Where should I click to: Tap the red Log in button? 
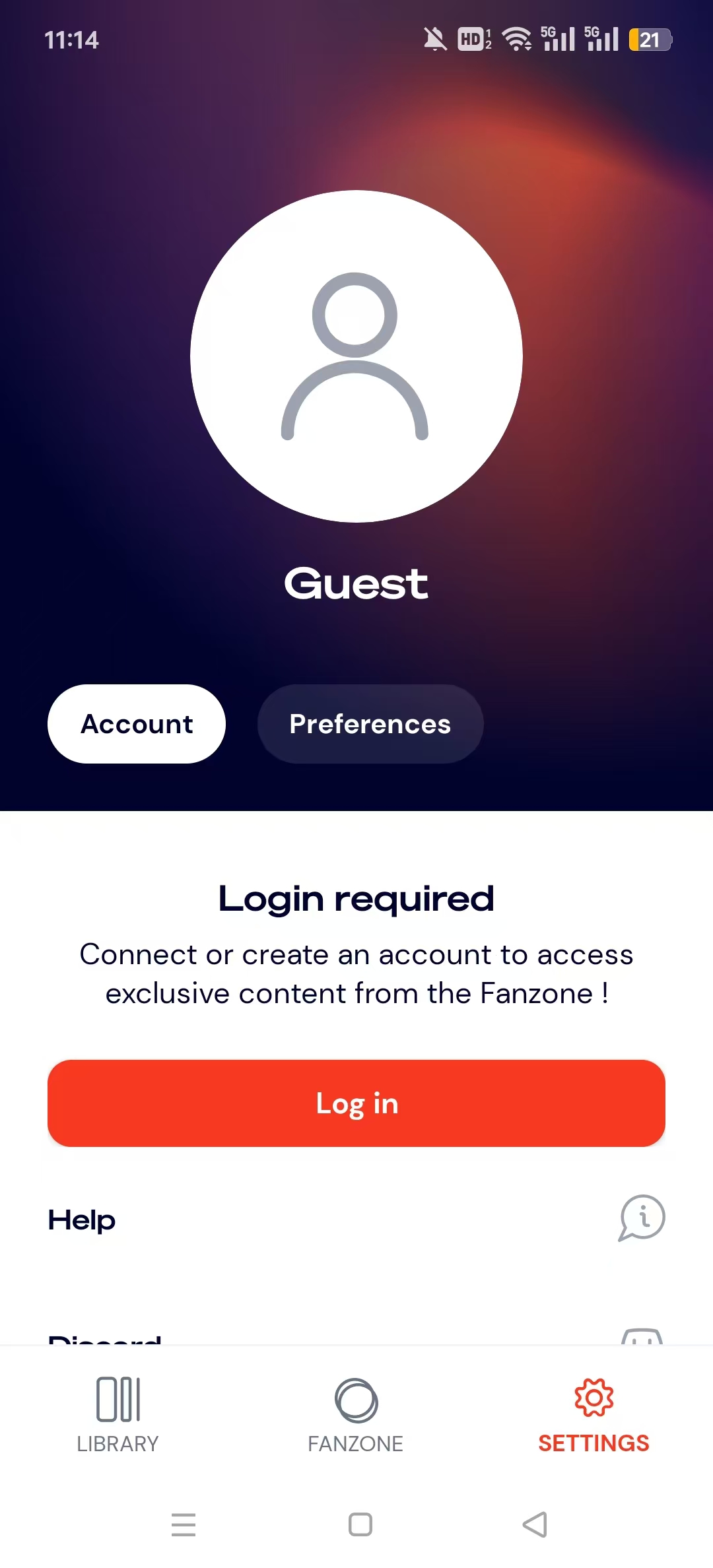[x=356, y=1103]
